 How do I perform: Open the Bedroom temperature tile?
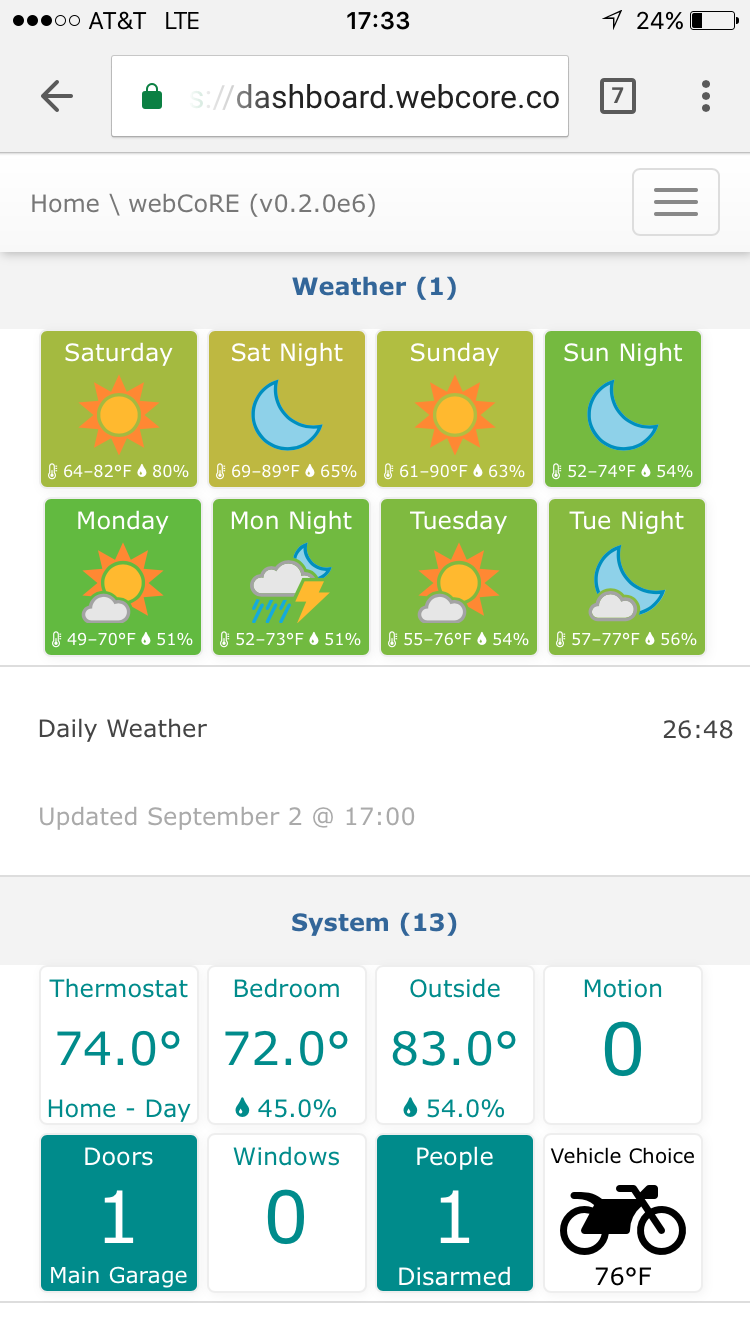click(287, 1045)
